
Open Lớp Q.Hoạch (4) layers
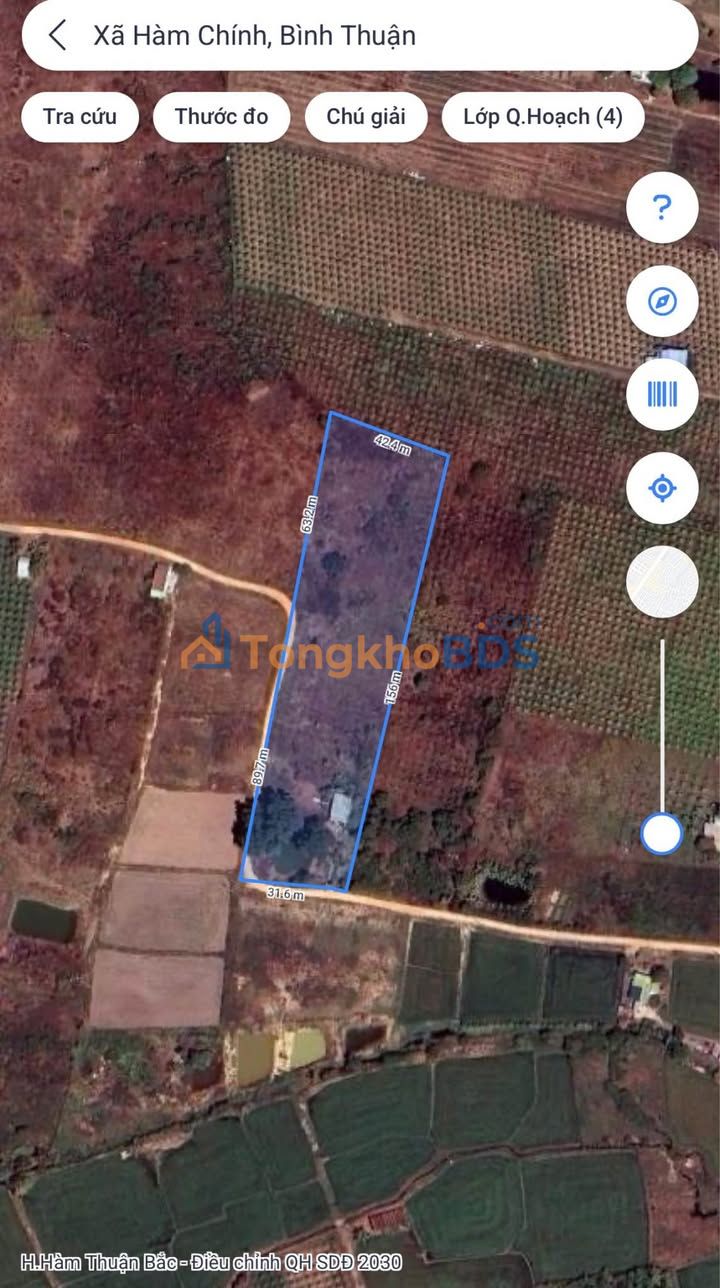(543, 116)
